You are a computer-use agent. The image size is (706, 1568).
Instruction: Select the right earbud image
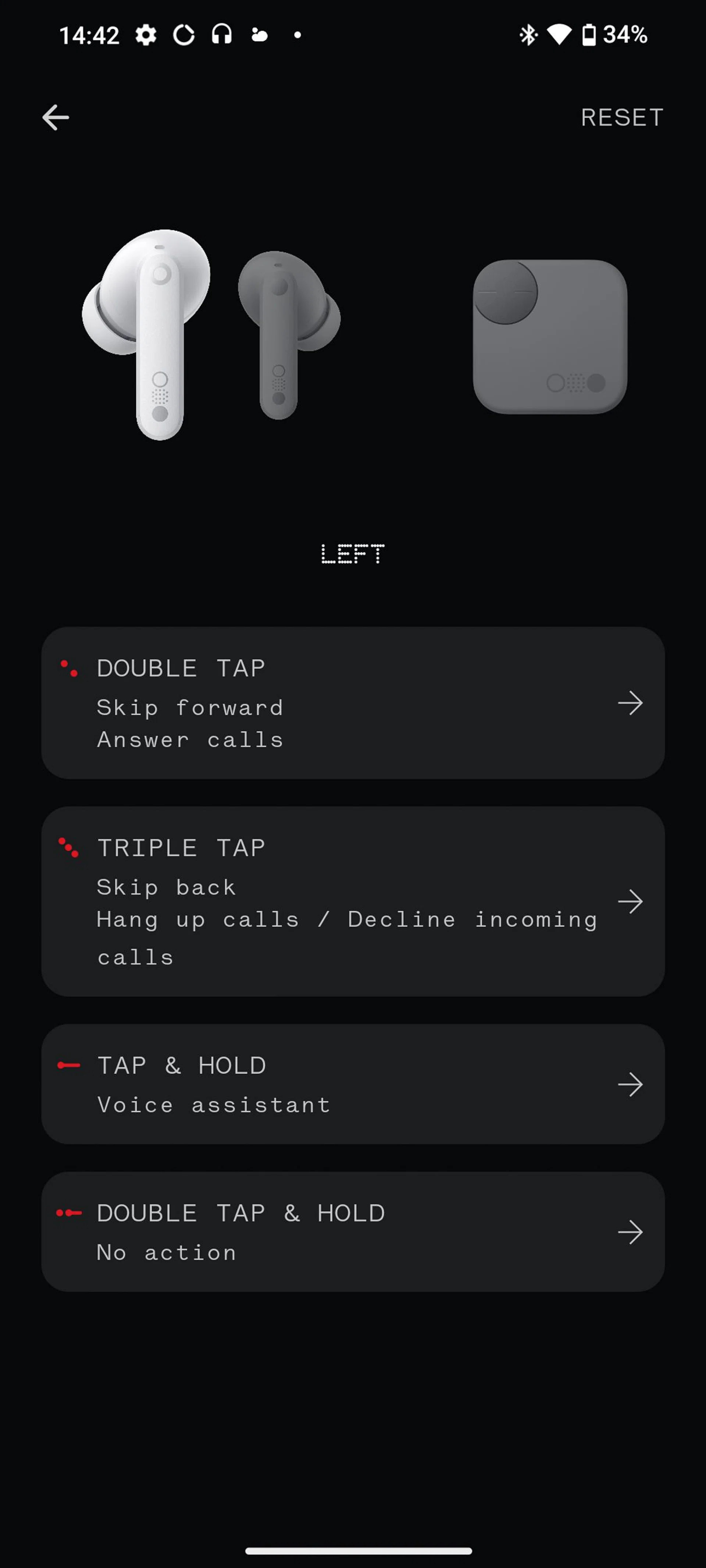(286, 335)
